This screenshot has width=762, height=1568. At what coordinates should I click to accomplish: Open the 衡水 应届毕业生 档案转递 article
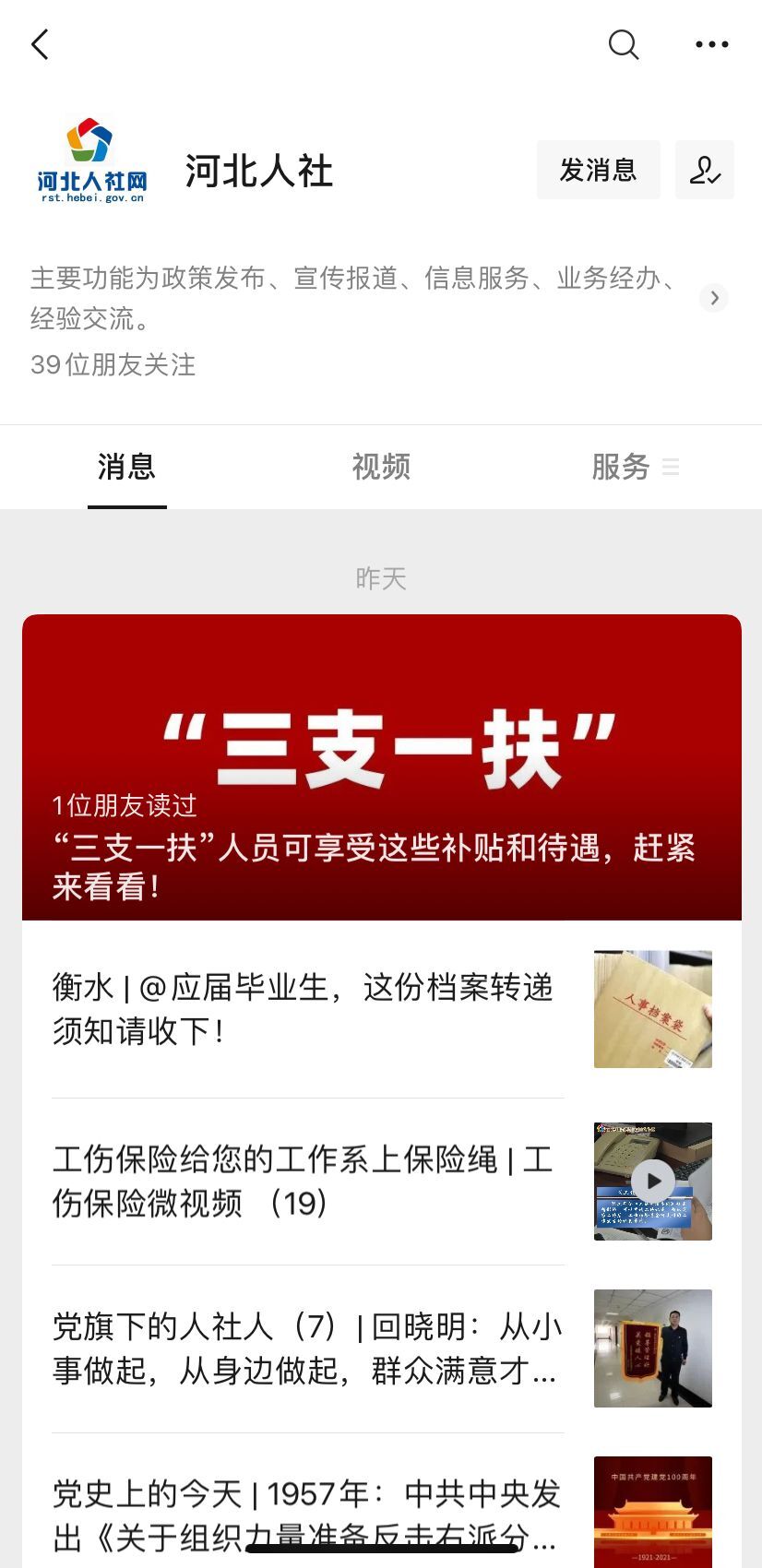click(304, 1009)
